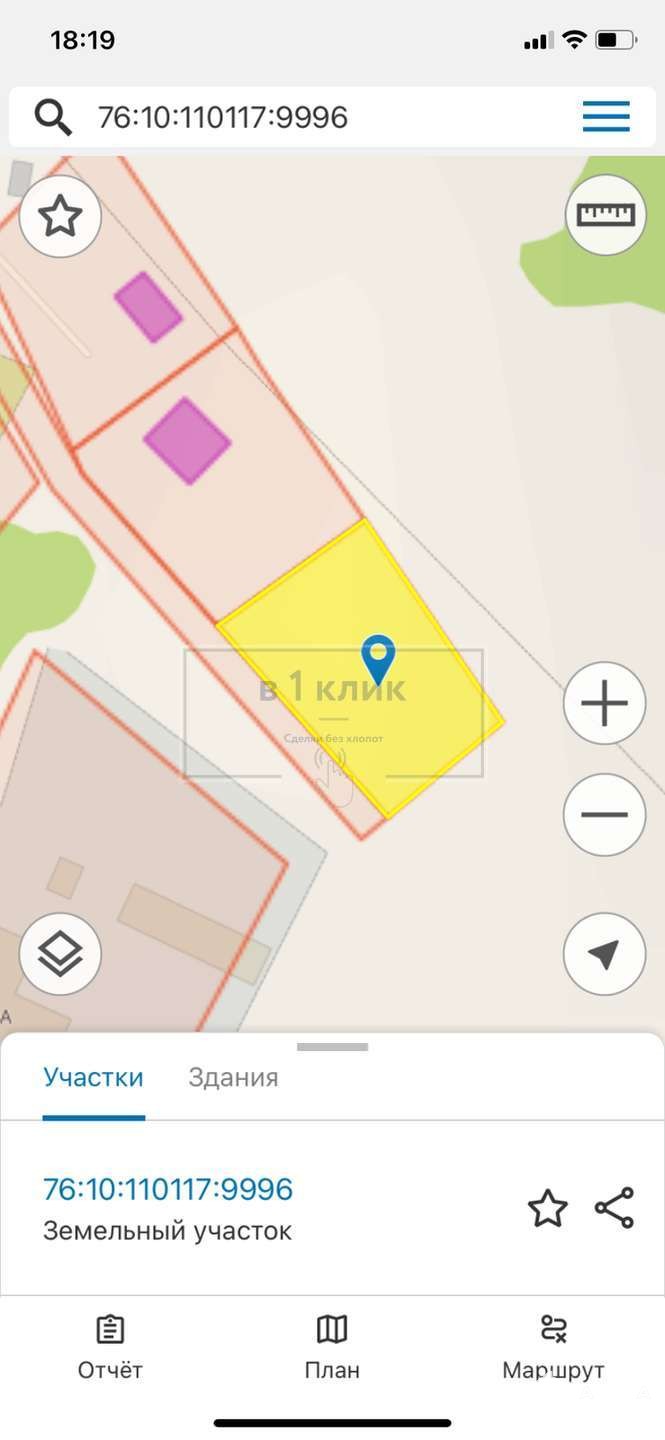Open the hamburger menu
665x1440 pixels.
tap(606, 117)
